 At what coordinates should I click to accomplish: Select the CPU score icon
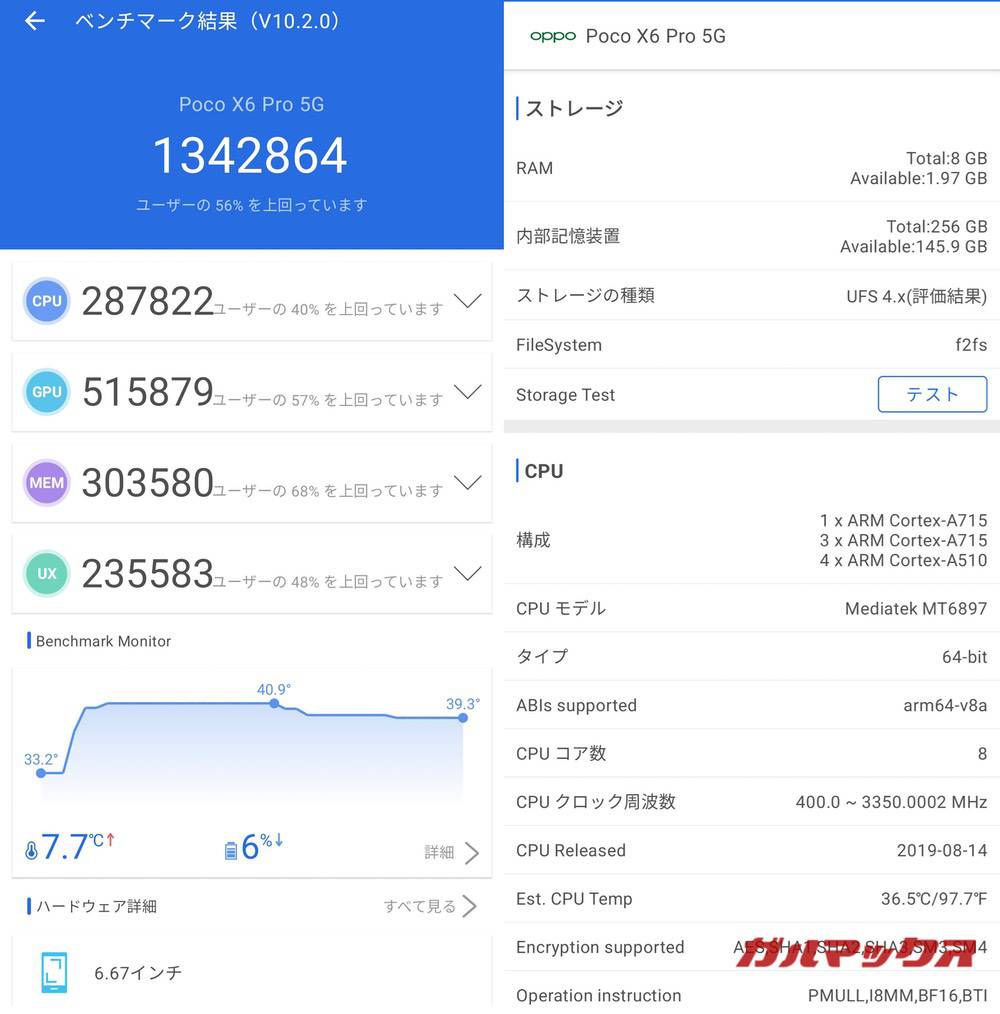click(45, 301)
